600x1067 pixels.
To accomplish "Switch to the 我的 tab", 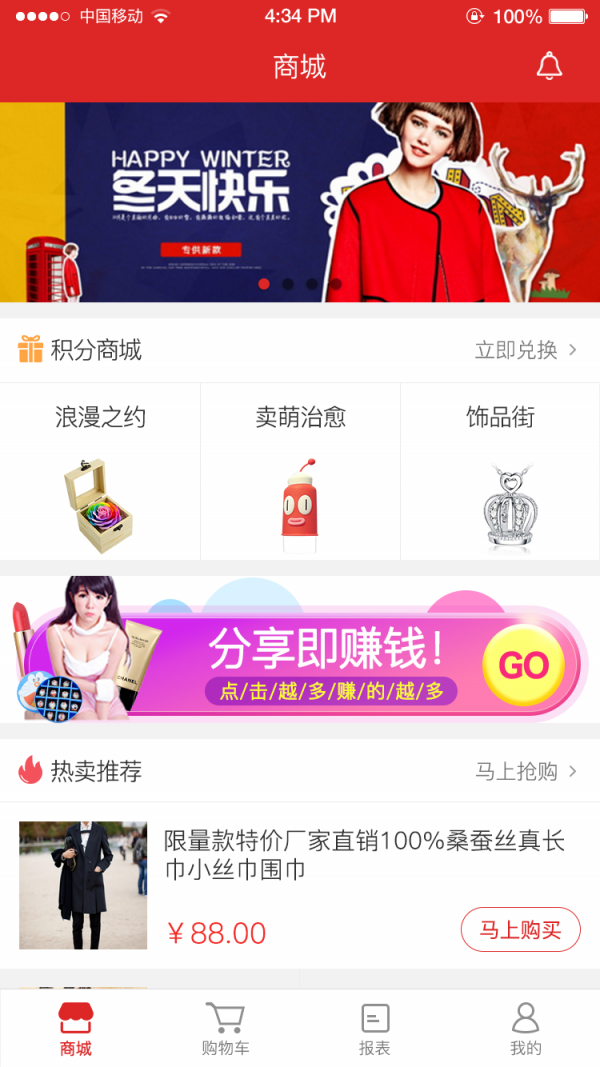I will (x=525, y=1029).
